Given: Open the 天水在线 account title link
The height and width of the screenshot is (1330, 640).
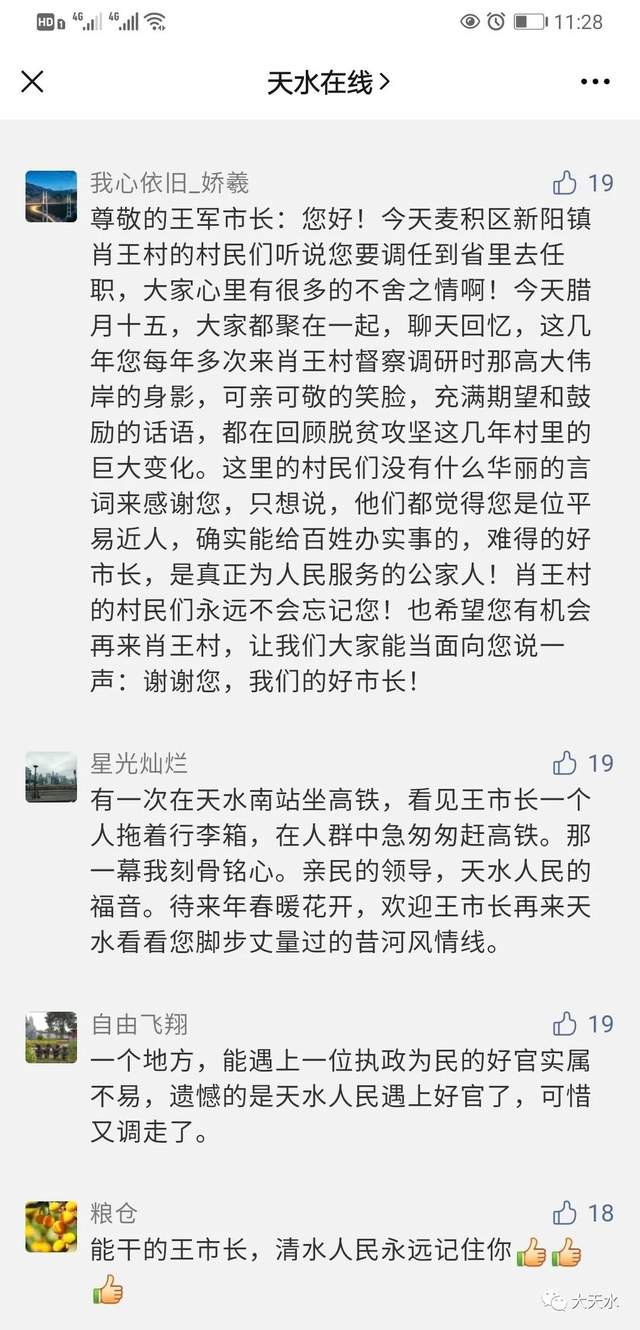Looking at the screenshot, I should point(327,82).
